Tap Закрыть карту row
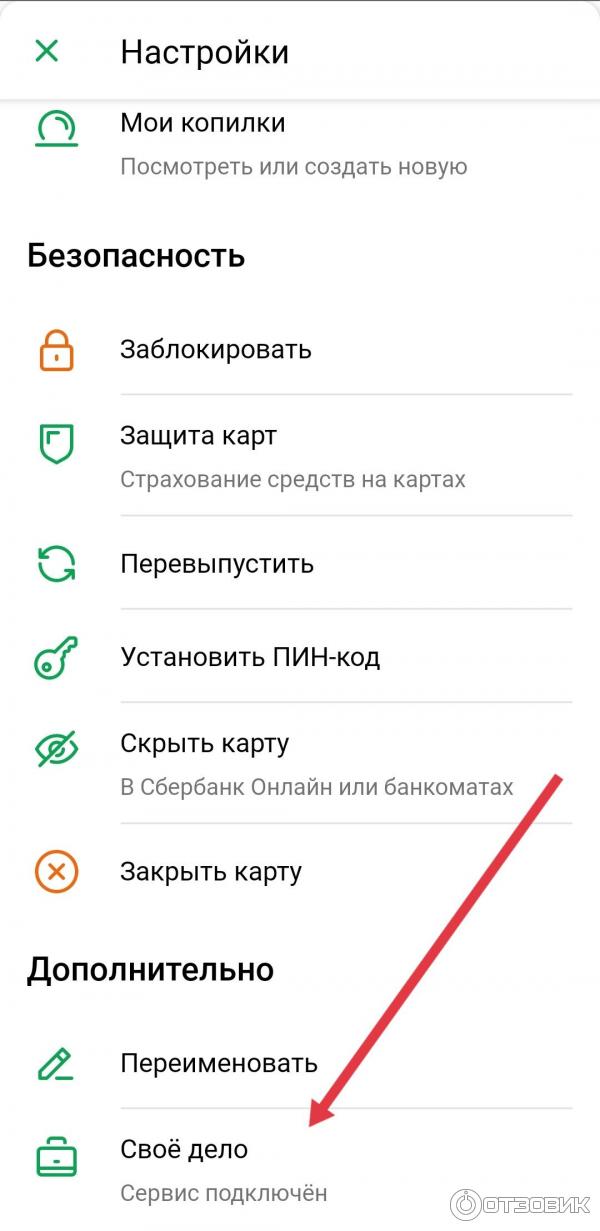Image resolution: width=600 pixels, height=1231 pixels. click(210, 871)
